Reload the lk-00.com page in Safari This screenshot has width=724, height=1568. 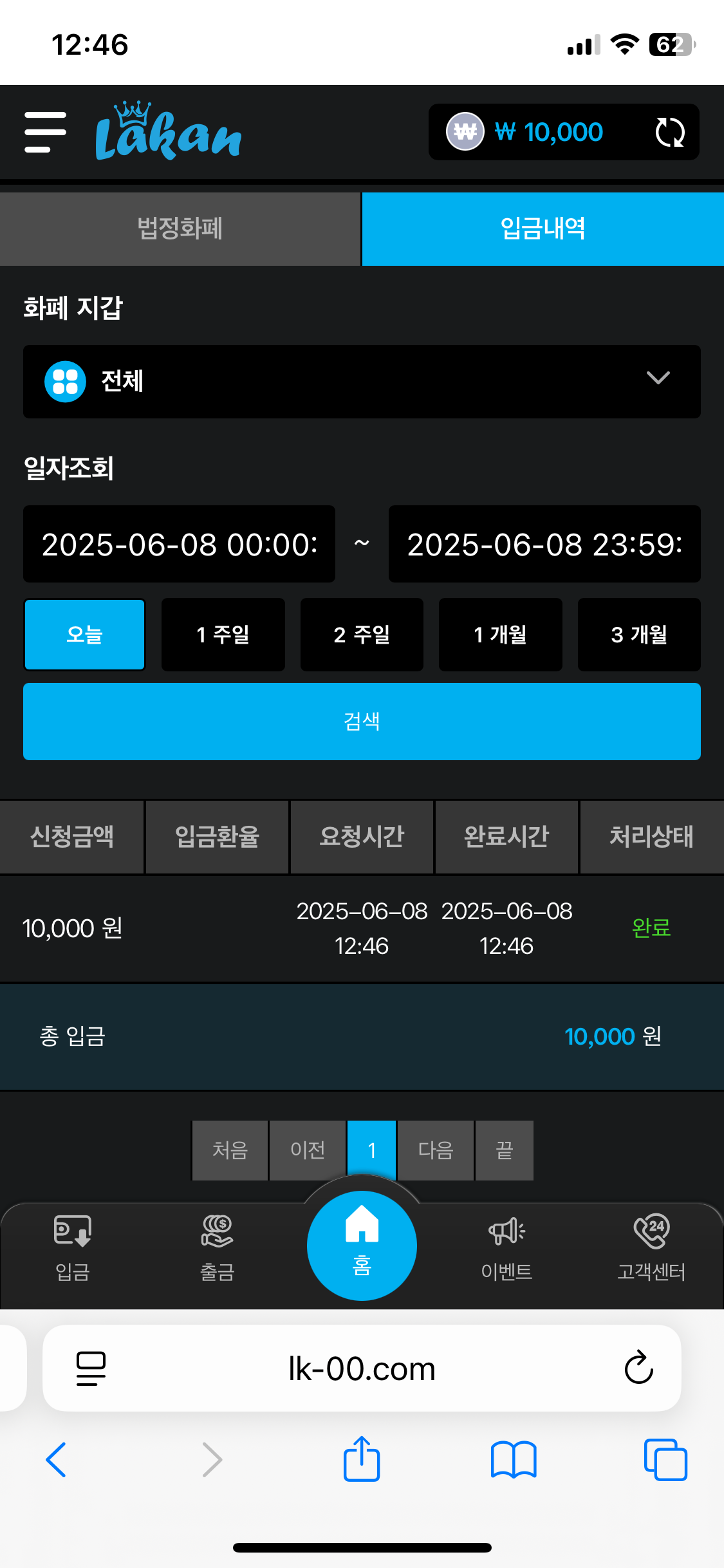[x=638, y=1367]
